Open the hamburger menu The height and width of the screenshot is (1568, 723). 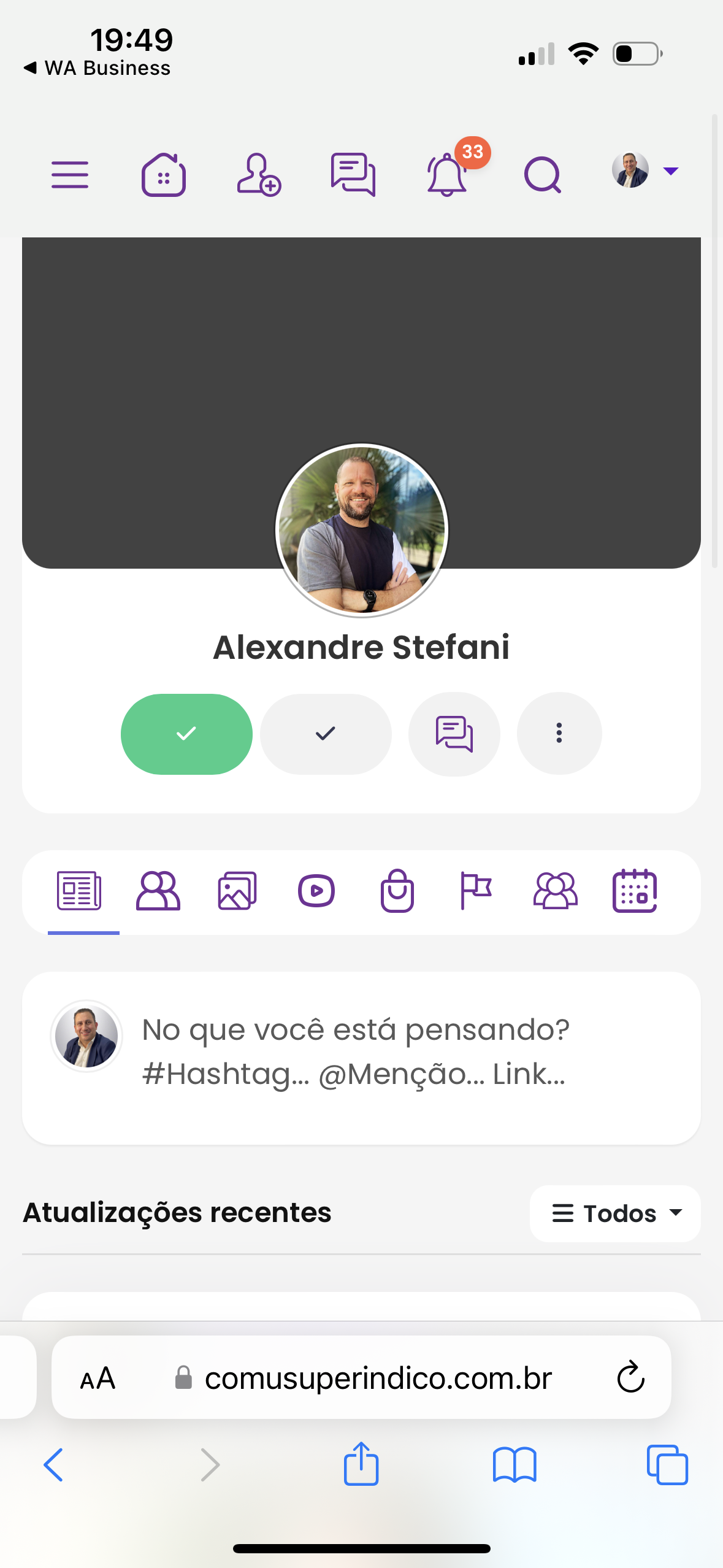coord(70,175)
